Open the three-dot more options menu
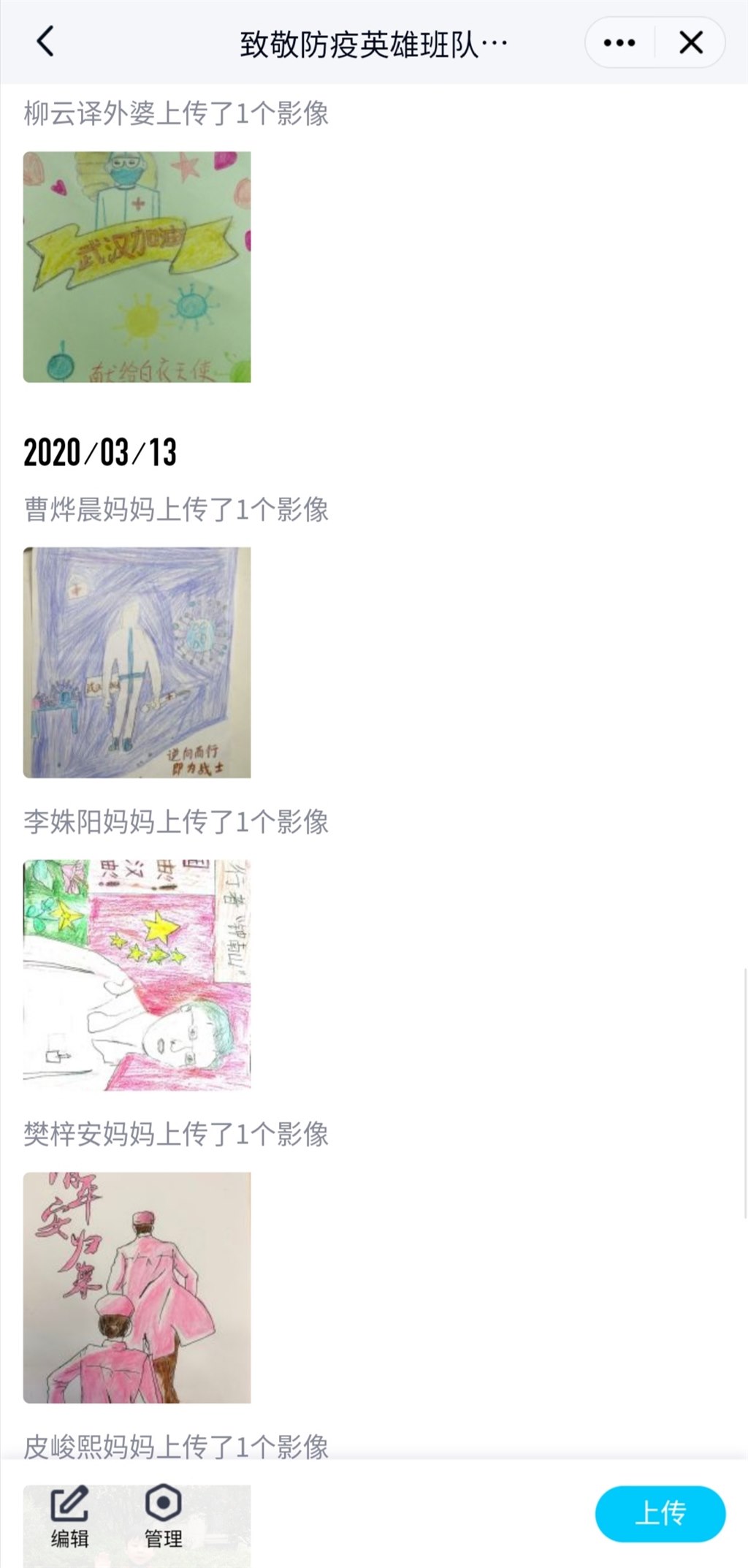Viewport: 748px width, 1568px height. tap(619, 43)
